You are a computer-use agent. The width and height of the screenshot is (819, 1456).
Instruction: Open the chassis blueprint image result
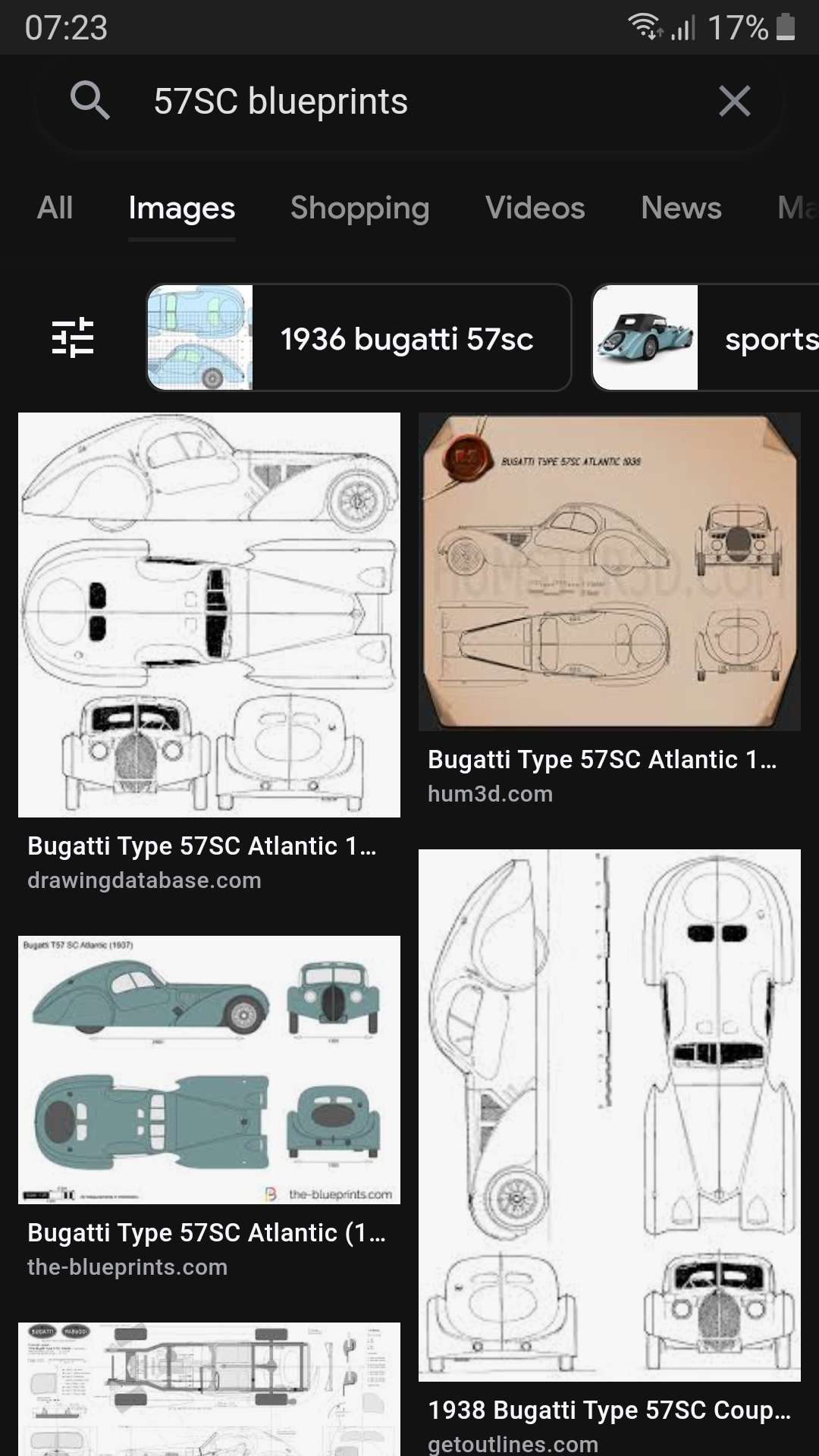pos(209,1388)
